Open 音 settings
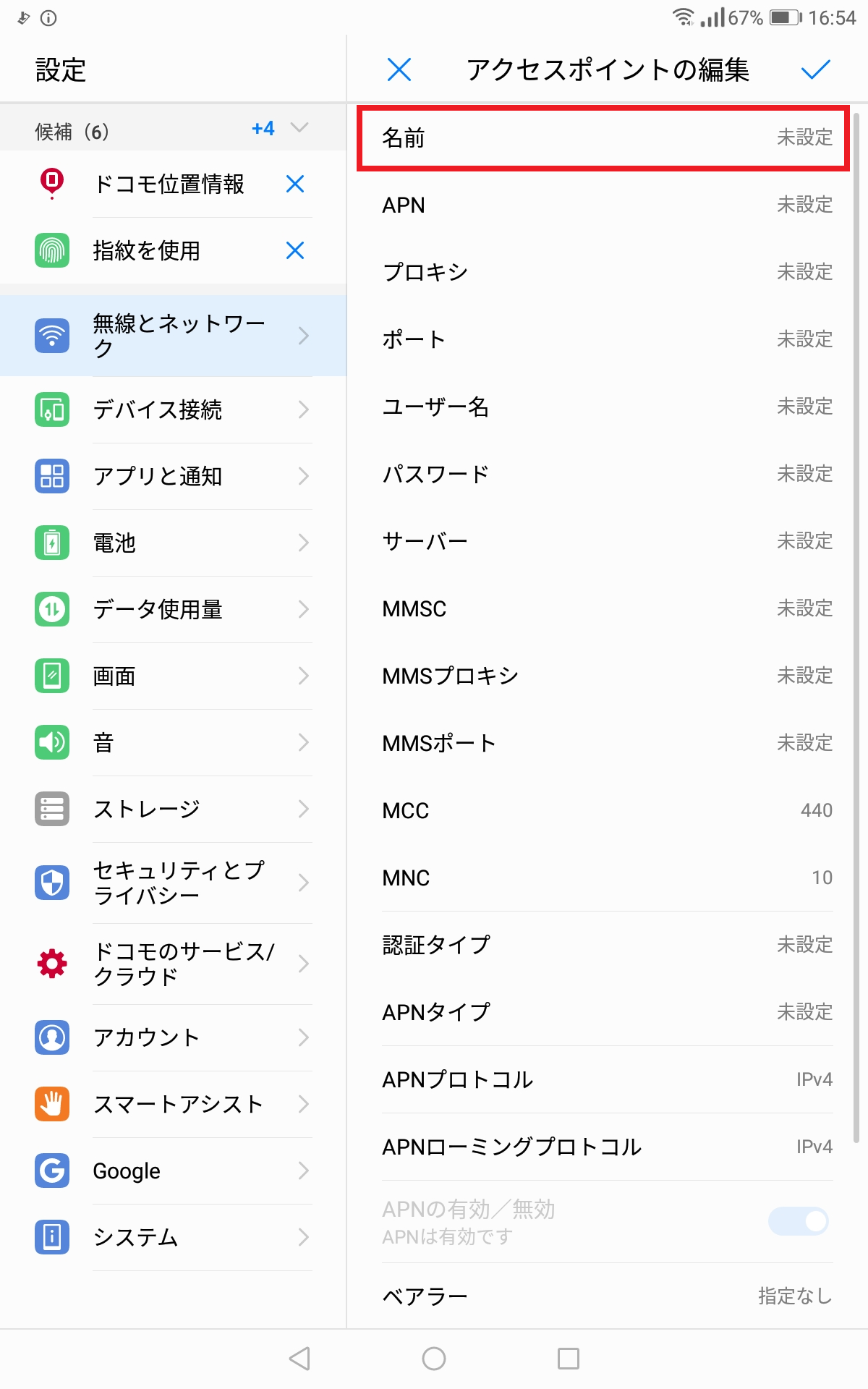The width and height of the screenshot is (868, 1389). point(174,742)
